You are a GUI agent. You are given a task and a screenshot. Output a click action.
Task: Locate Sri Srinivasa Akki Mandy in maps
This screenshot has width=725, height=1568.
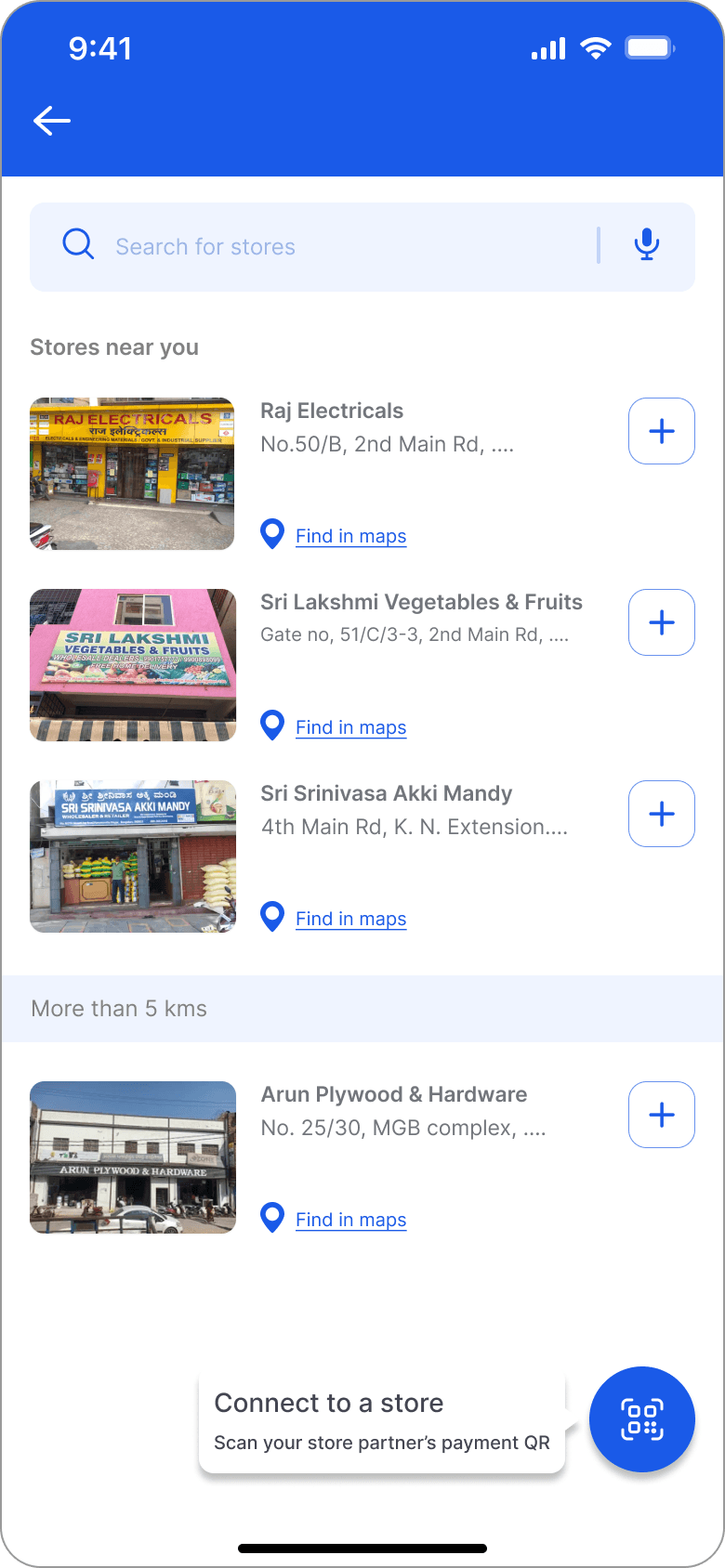350,919
